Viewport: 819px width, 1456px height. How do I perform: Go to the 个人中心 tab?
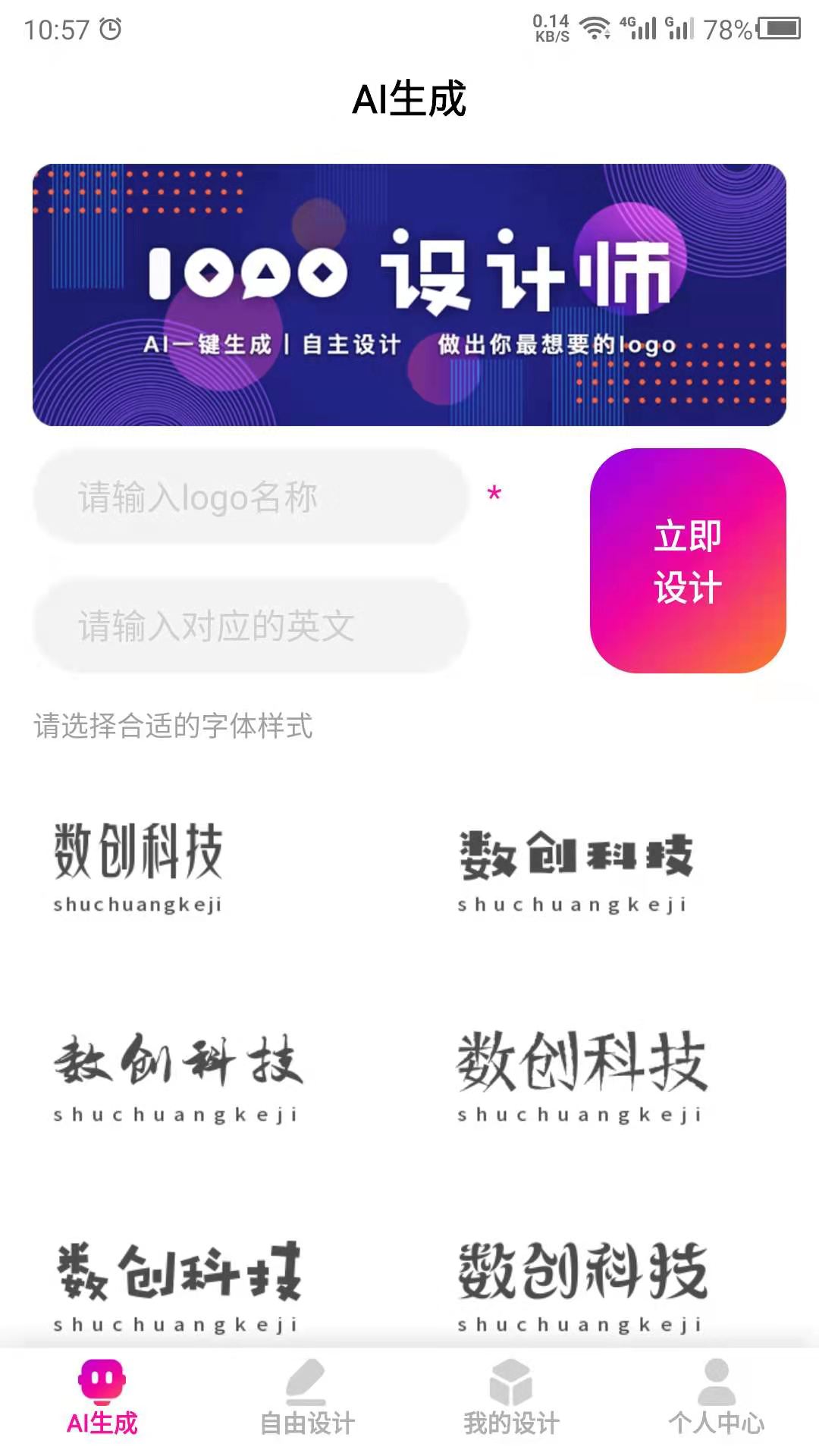(716, 1399)
